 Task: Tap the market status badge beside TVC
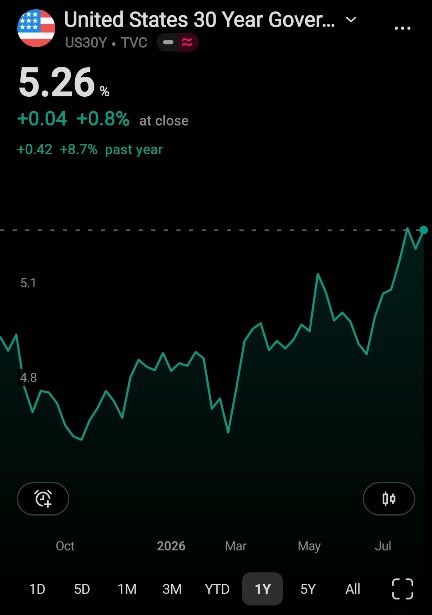click(177, 42)
